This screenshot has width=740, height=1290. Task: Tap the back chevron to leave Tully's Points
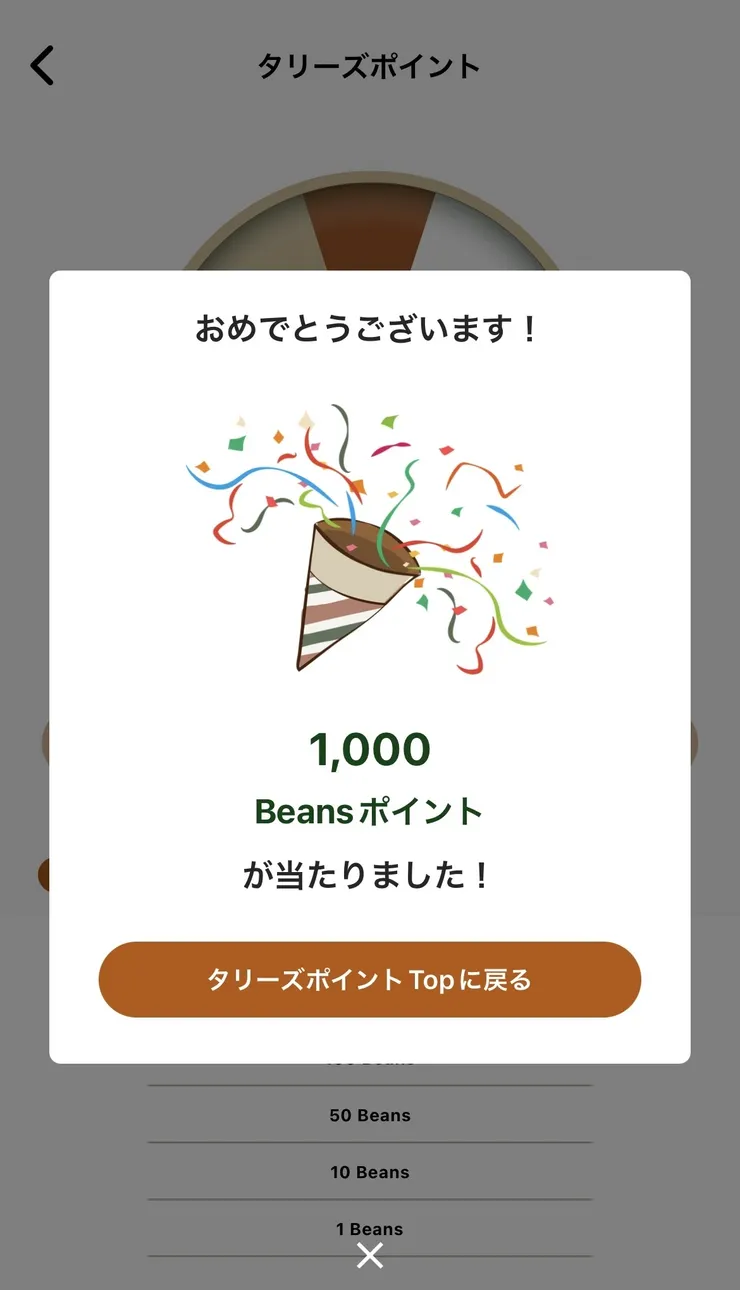coord(41,66)
